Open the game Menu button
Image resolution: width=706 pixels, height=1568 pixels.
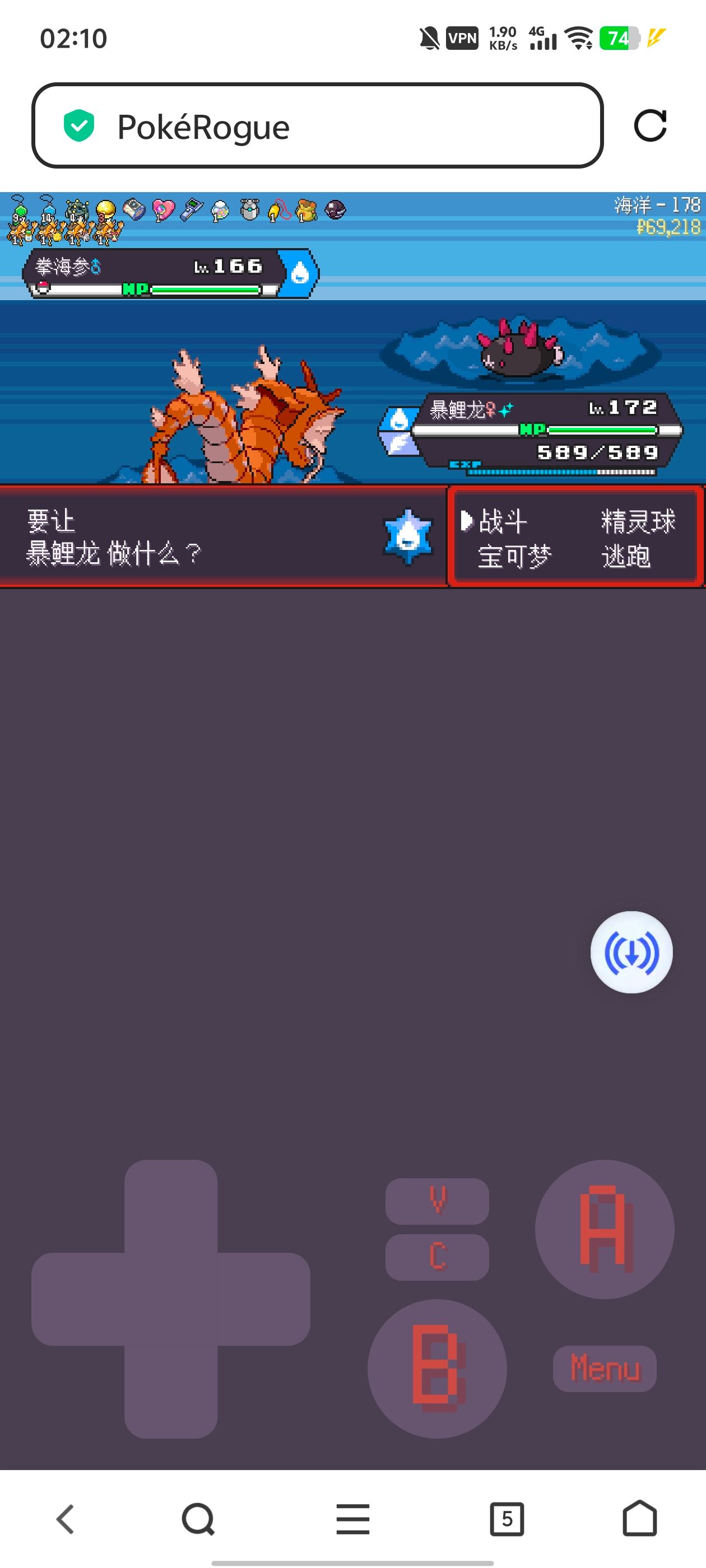604,1368
